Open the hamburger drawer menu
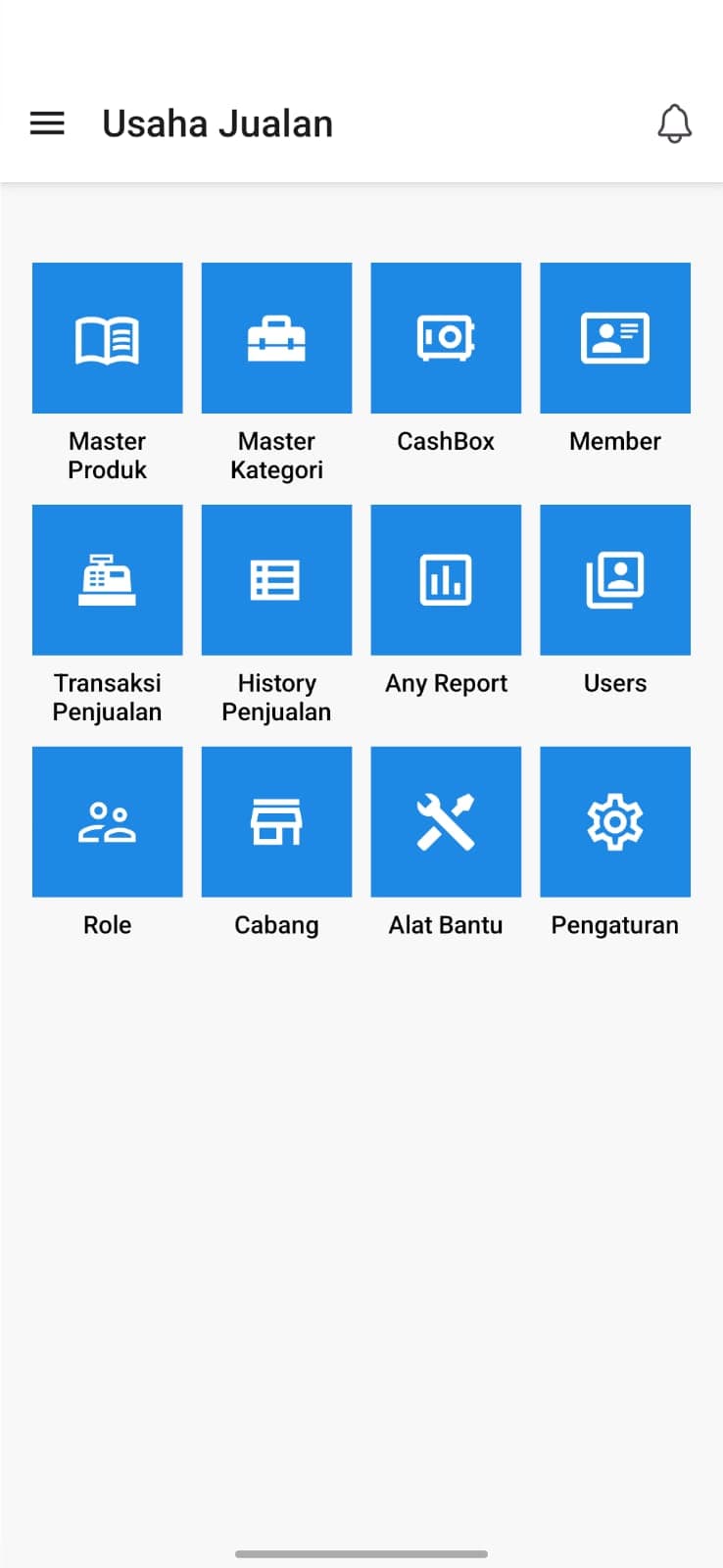Image resolution: width=723 pixels, height=1568 pixels. (47, 123)
